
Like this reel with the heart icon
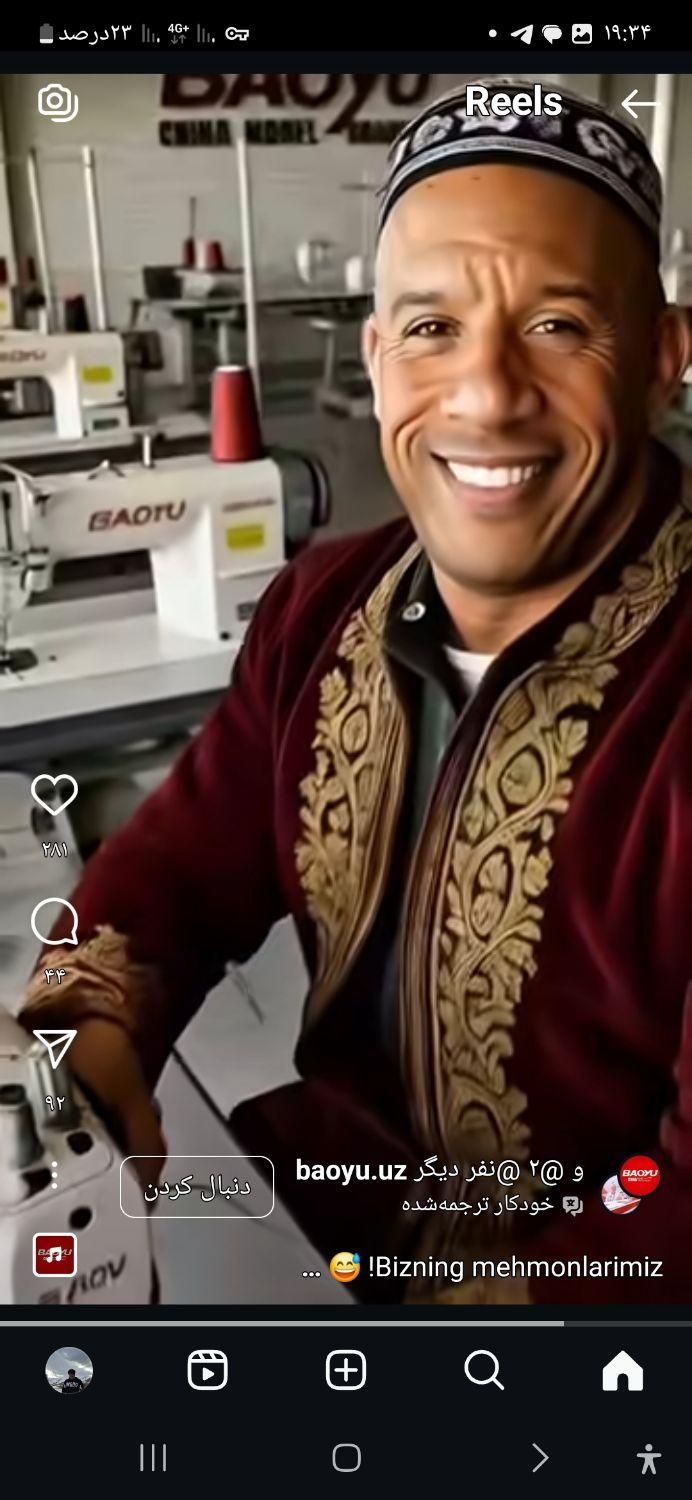(x=55, y=795)
